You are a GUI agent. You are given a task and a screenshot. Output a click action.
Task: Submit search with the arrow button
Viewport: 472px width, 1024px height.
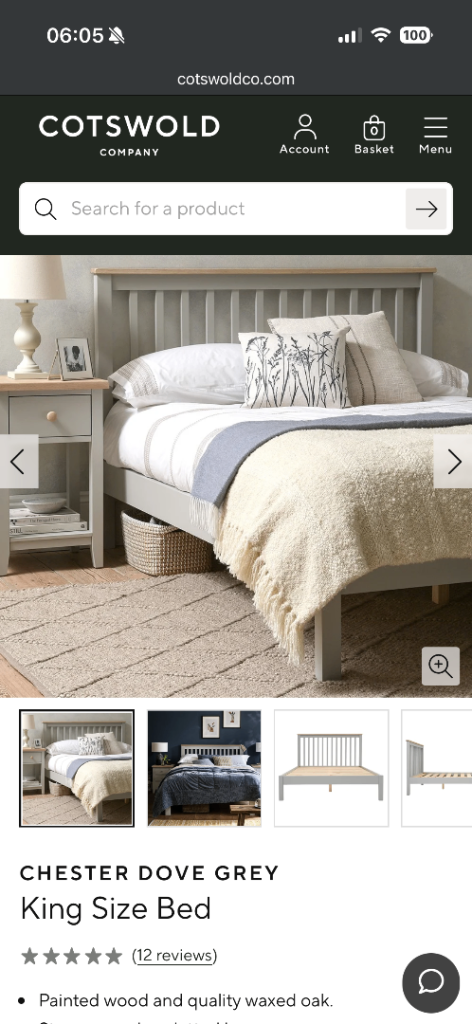tap(426, 209)
